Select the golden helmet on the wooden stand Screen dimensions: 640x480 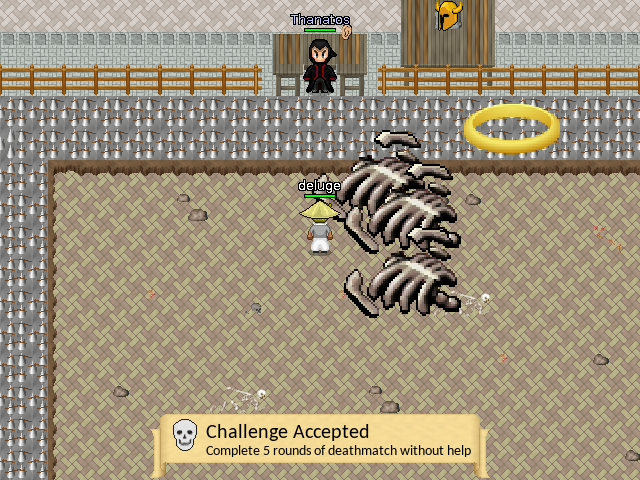pyautogui.click(x=448, y=15)
